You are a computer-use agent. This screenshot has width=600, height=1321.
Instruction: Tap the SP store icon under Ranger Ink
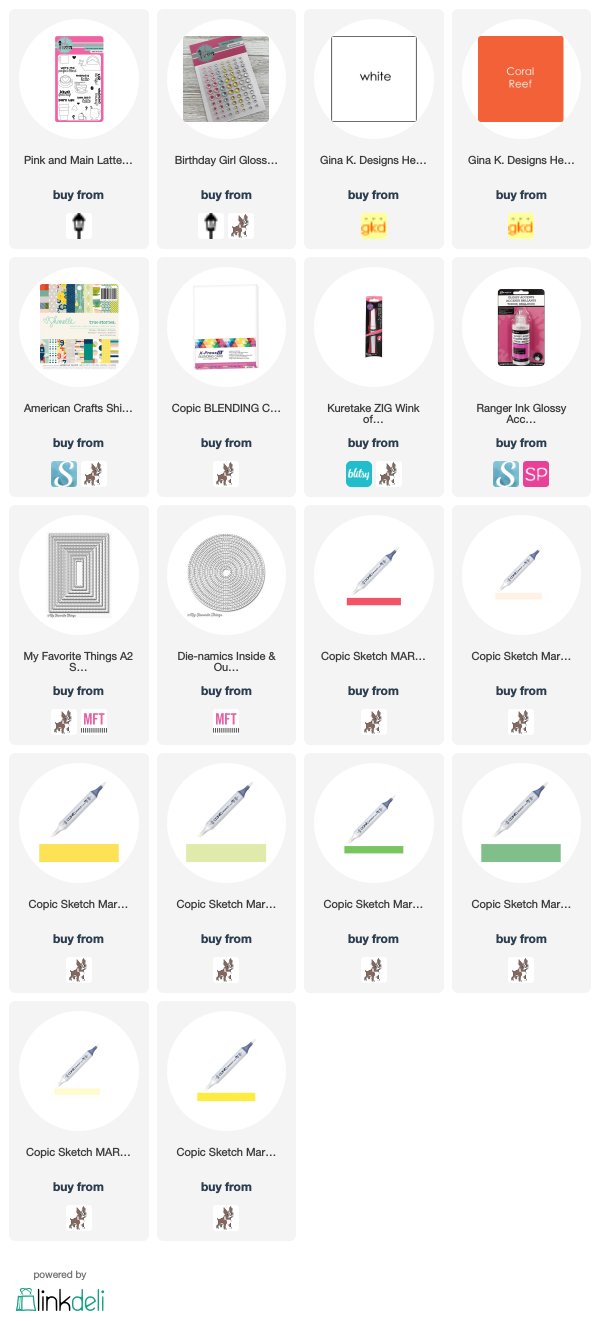tap(536, 474)
